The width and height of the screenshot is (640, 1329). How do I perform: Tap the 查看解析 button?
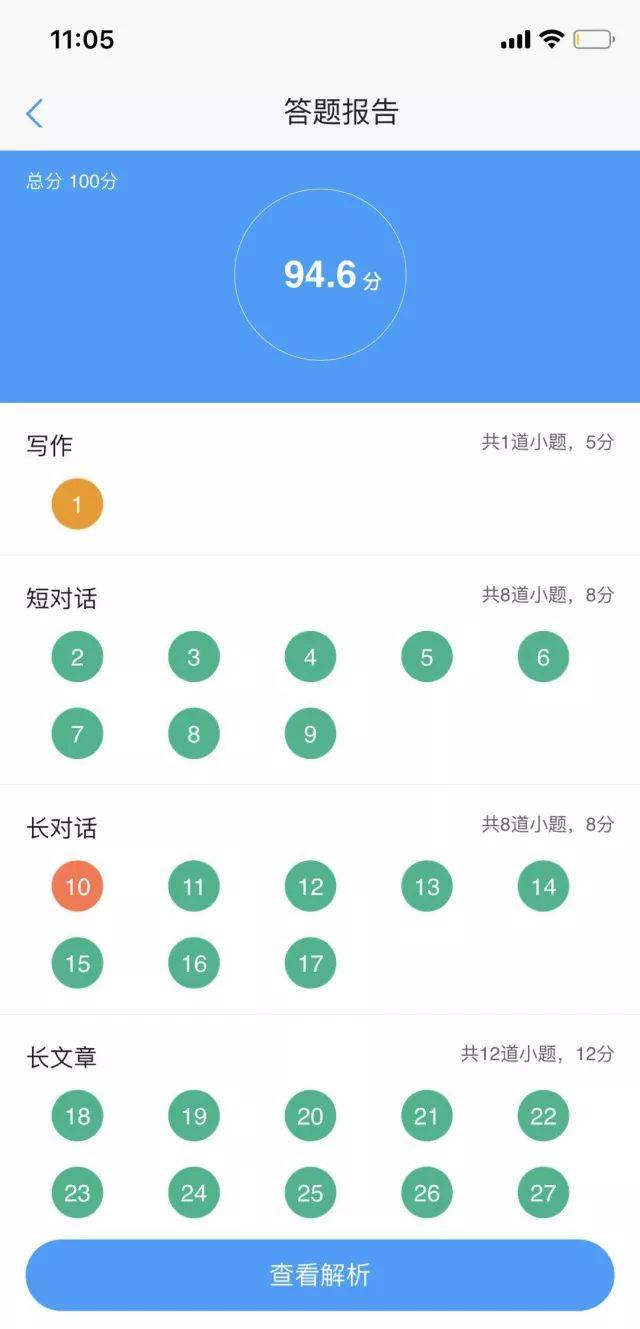click(320, 1275)
